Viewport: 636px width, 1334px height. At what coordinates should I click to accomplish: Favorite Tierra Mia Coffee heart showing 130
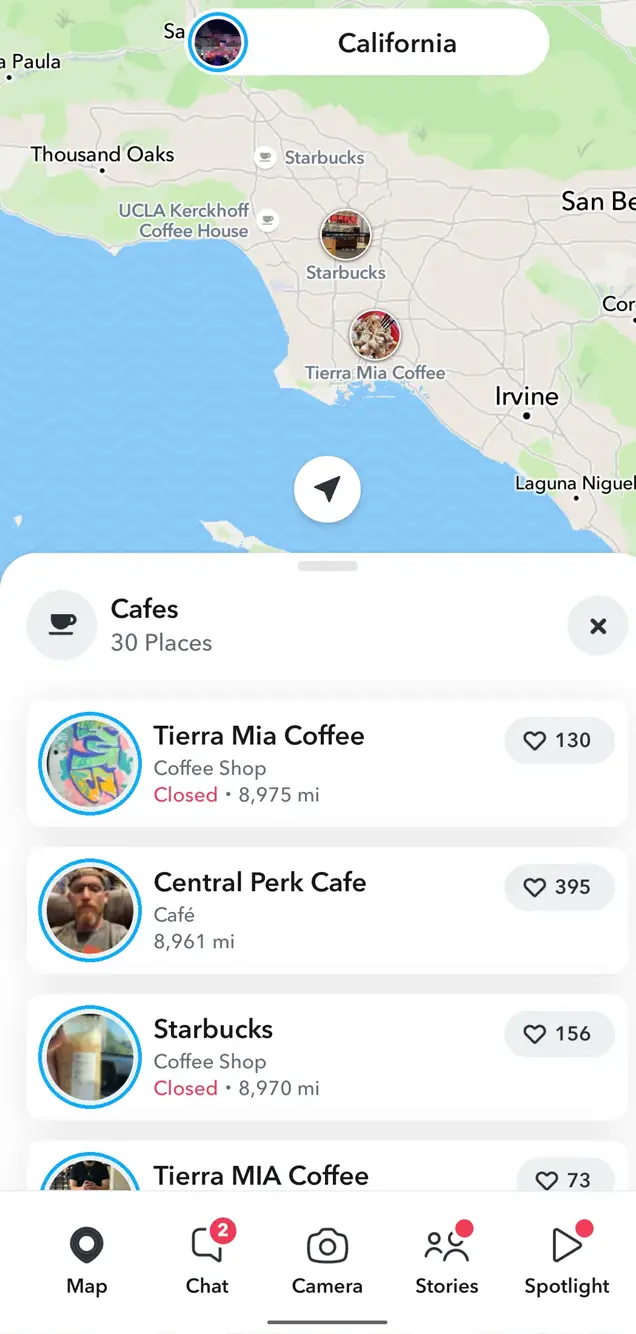[559, 740]
